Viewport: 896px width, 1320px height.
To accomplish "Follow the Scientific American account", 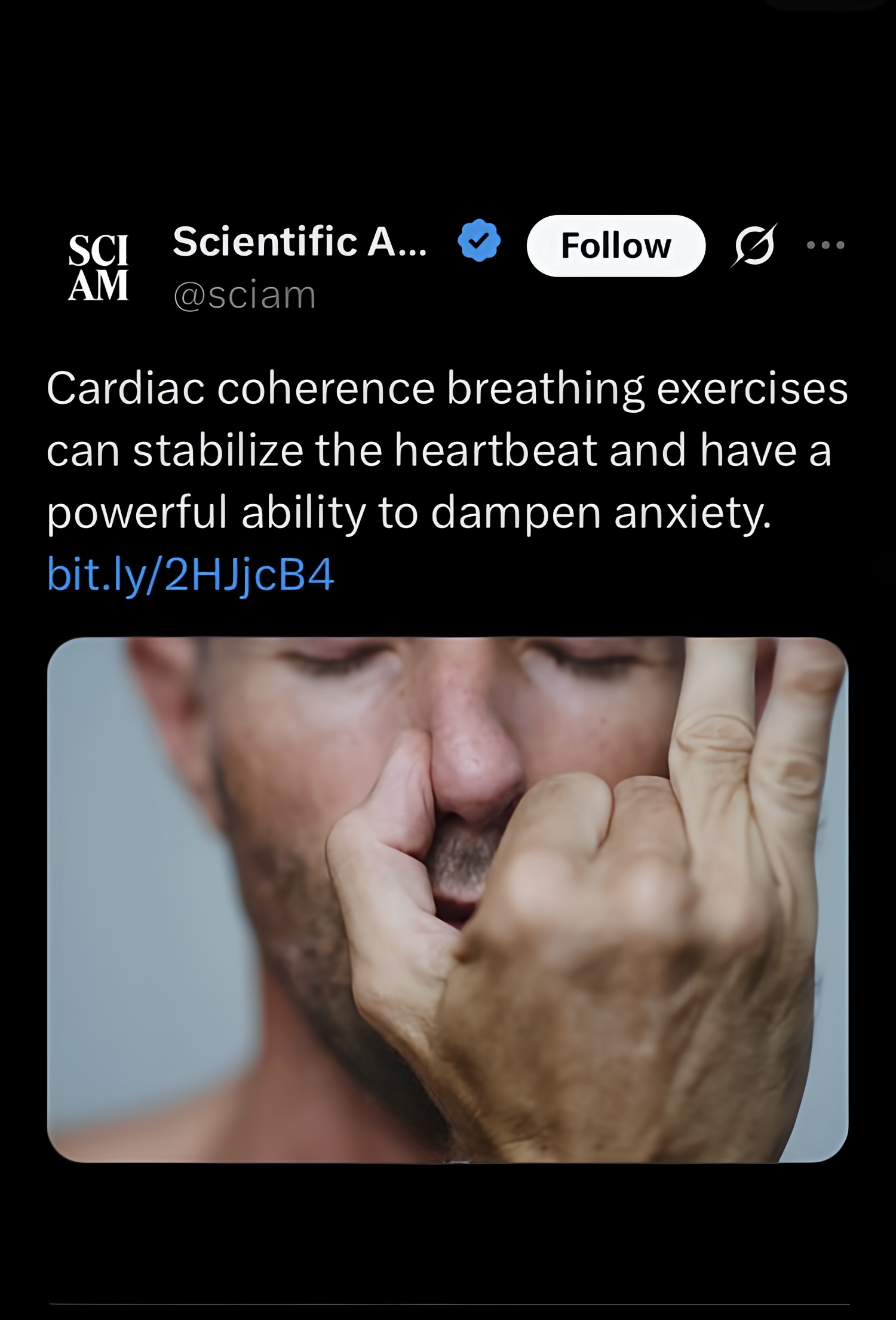I will coord(616,246).
